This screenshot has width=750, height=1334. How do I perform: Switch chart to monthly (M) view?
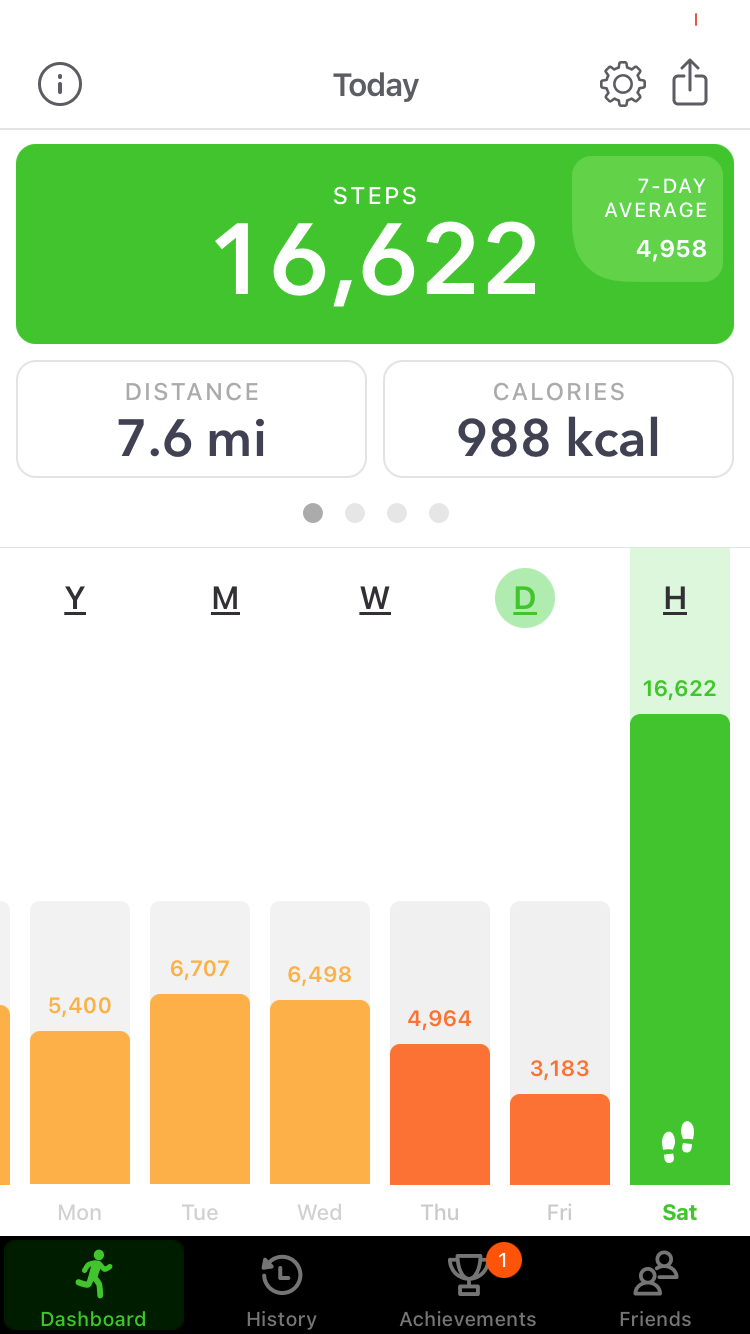coord(225,599)
